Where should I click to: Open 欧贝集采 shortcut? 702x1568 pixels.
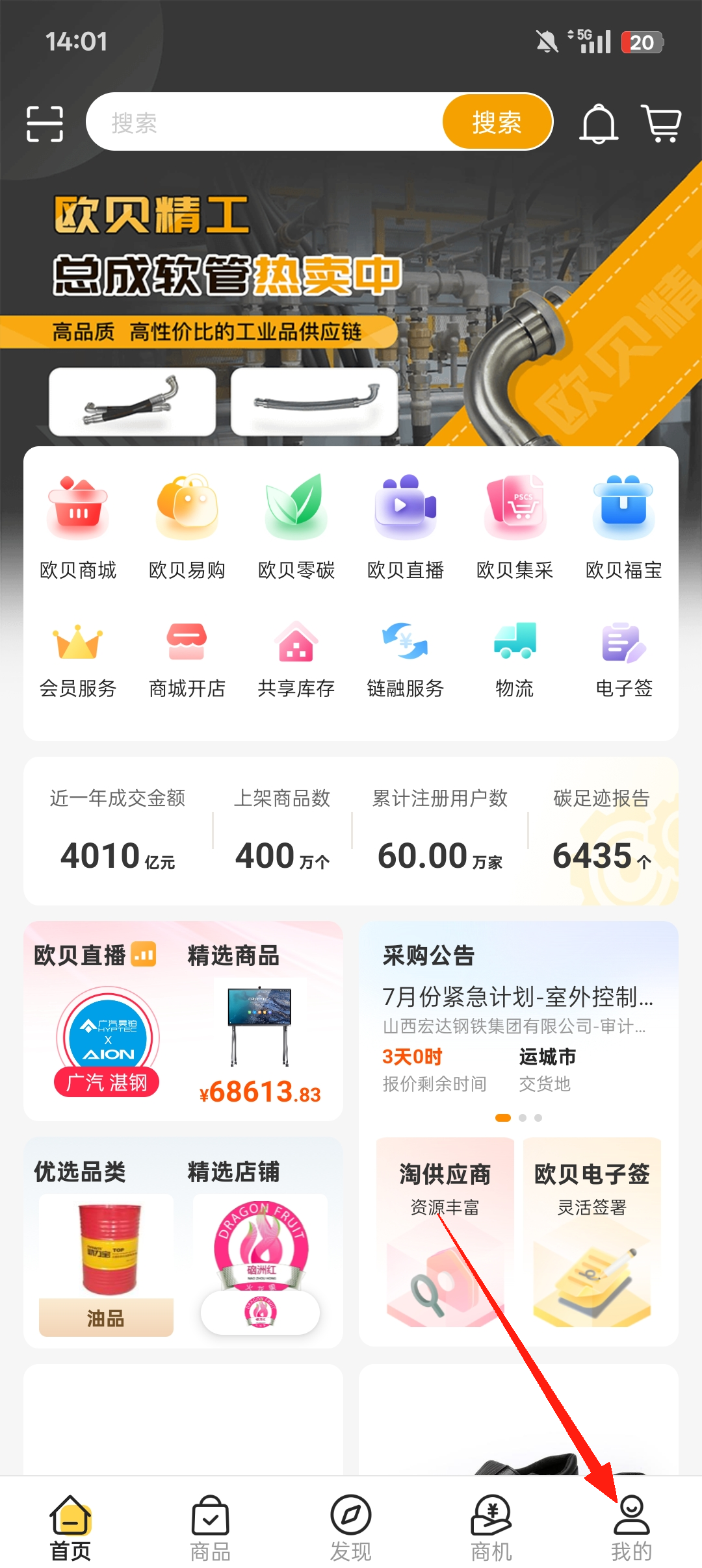[515, 526]
